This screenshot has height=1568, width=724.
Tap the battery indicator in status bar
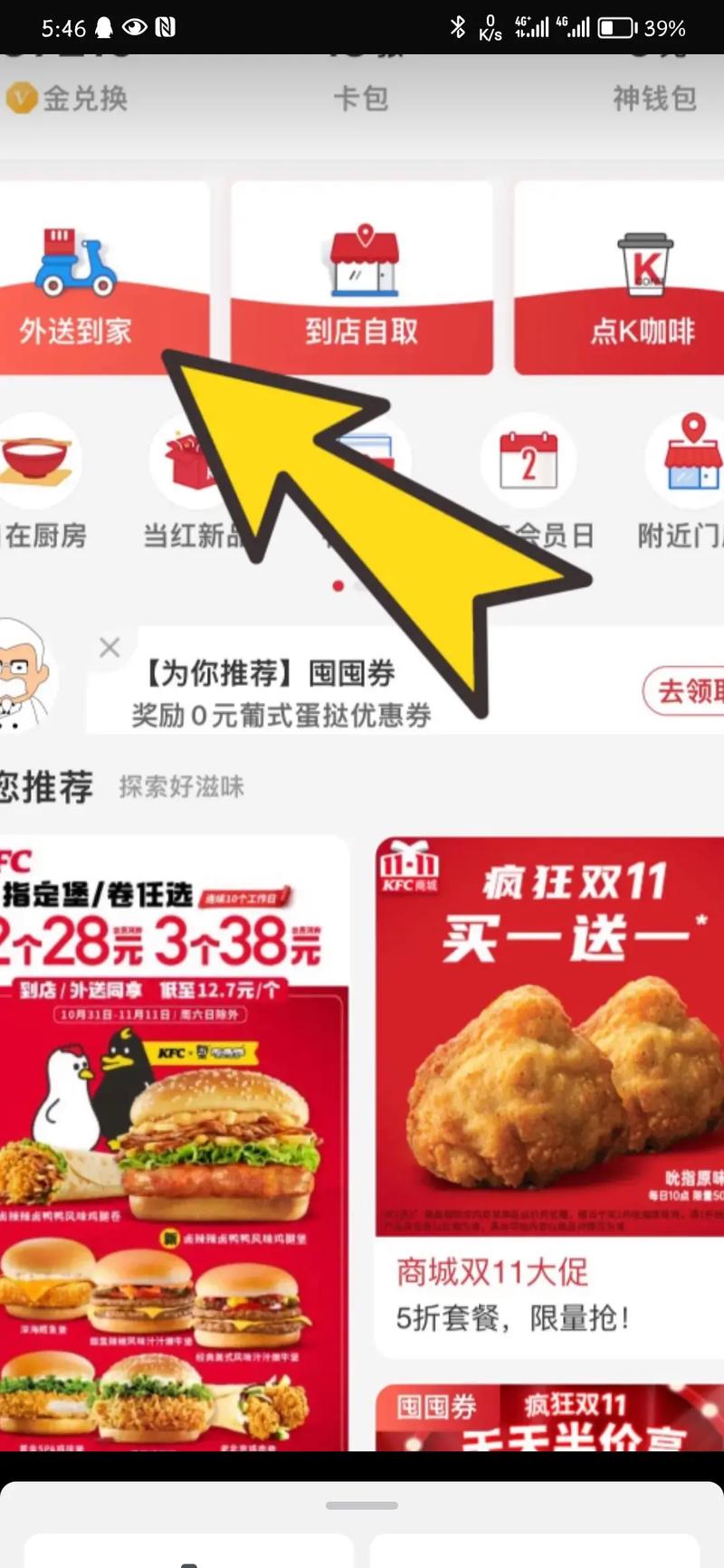coord(615,25)
